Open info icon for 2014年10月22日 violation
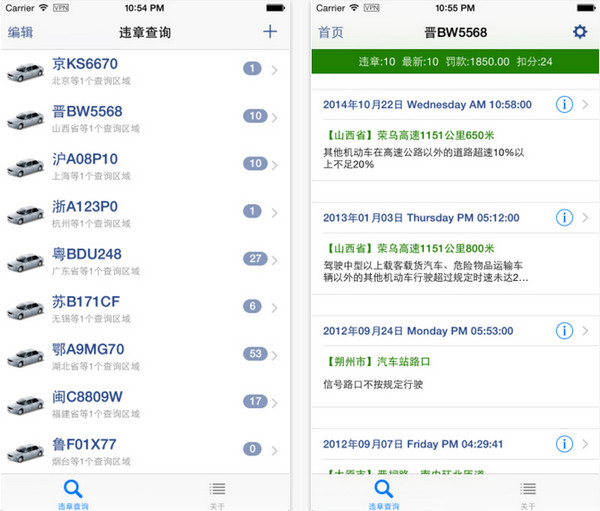This screenshot has height=511, width=600. 563,104
